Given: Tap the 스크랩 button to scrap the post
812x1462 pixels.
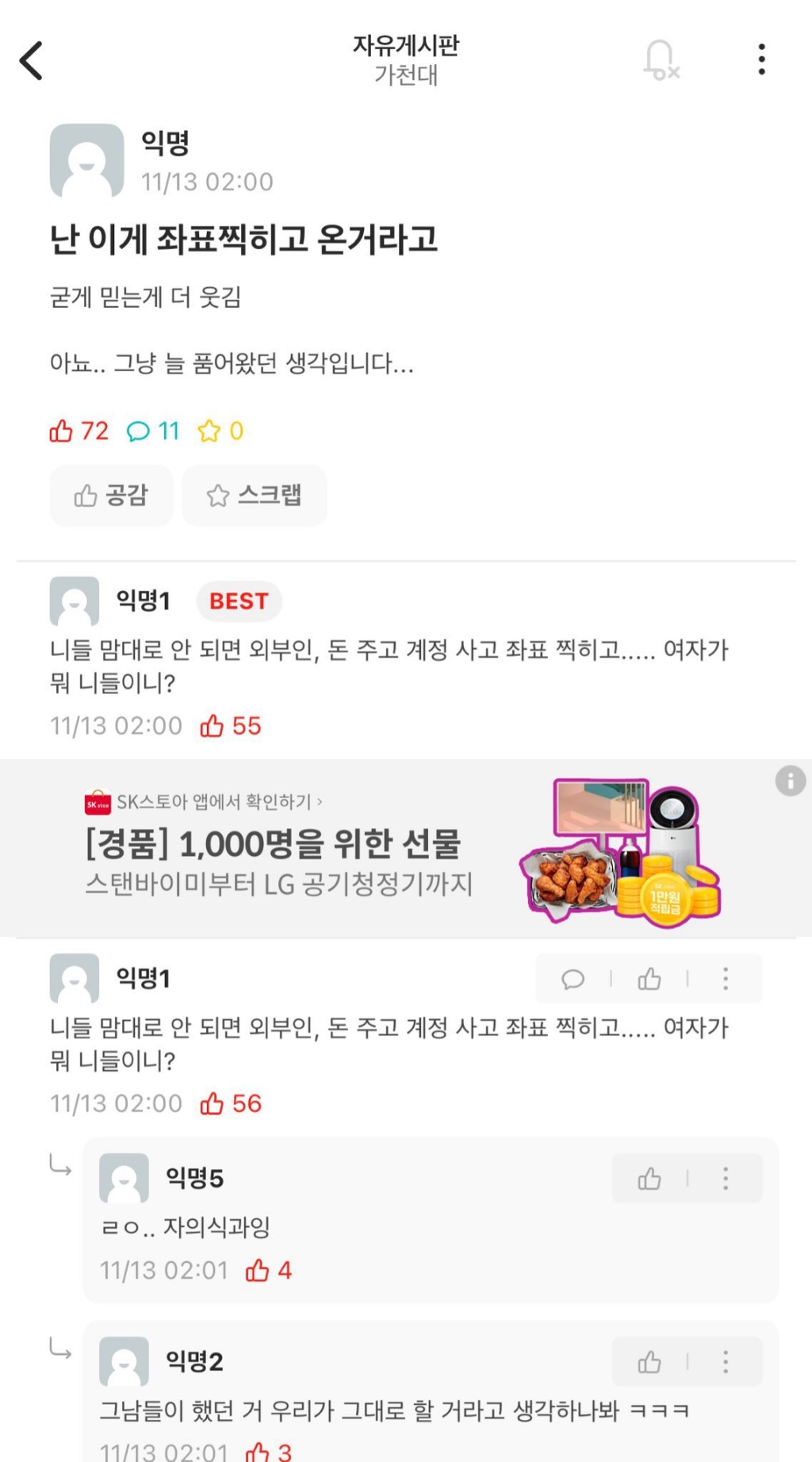Looking at the screenshot, I should click(254, 496).
